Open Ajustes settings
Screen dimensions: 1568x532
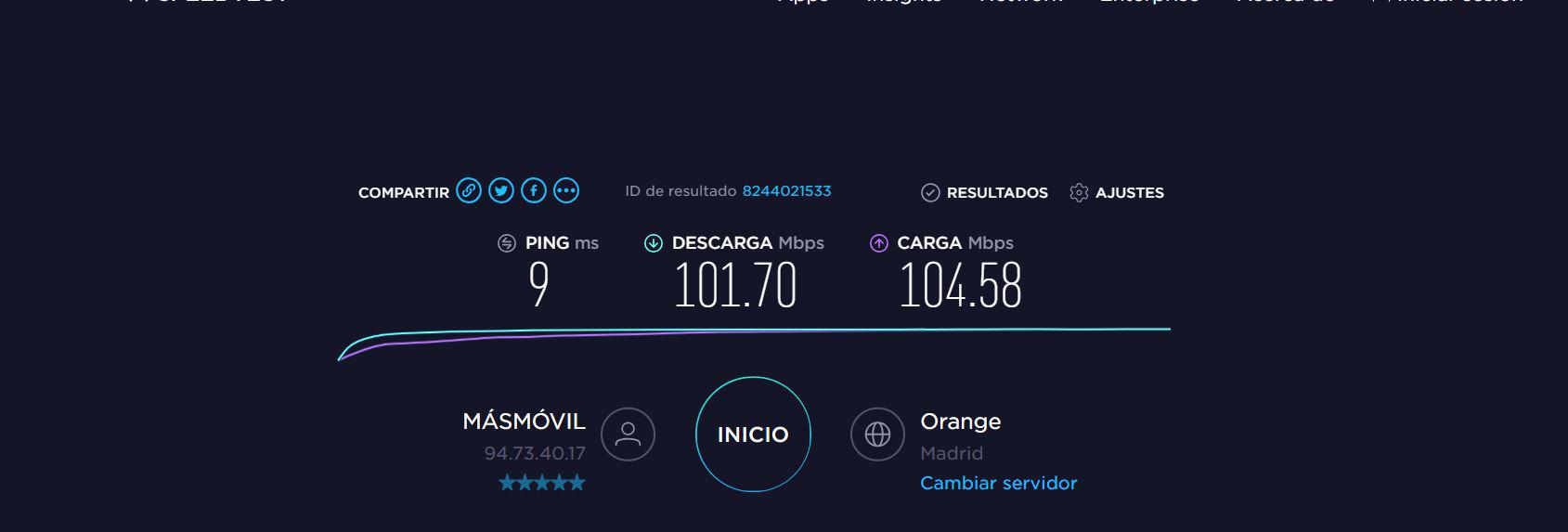click(1117, 192)
